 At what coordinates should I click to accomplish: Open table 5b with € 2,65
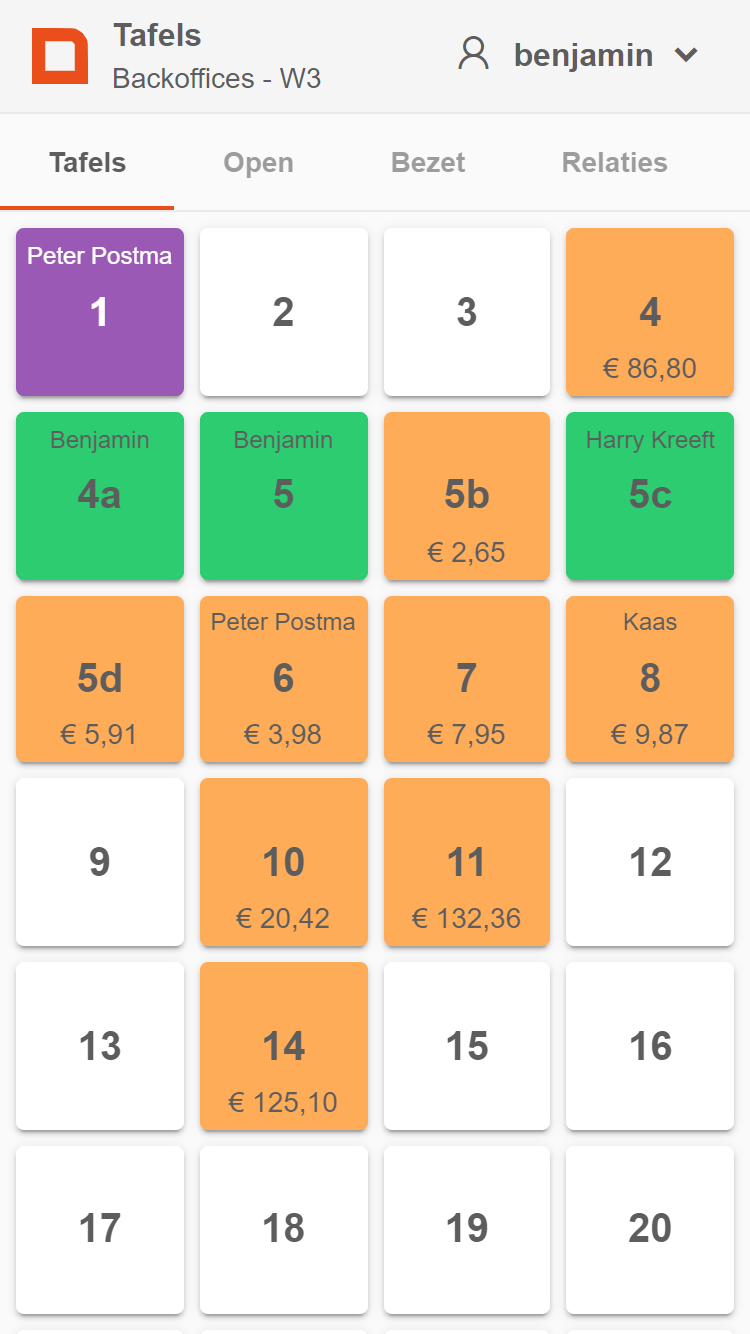pos(467,496)
